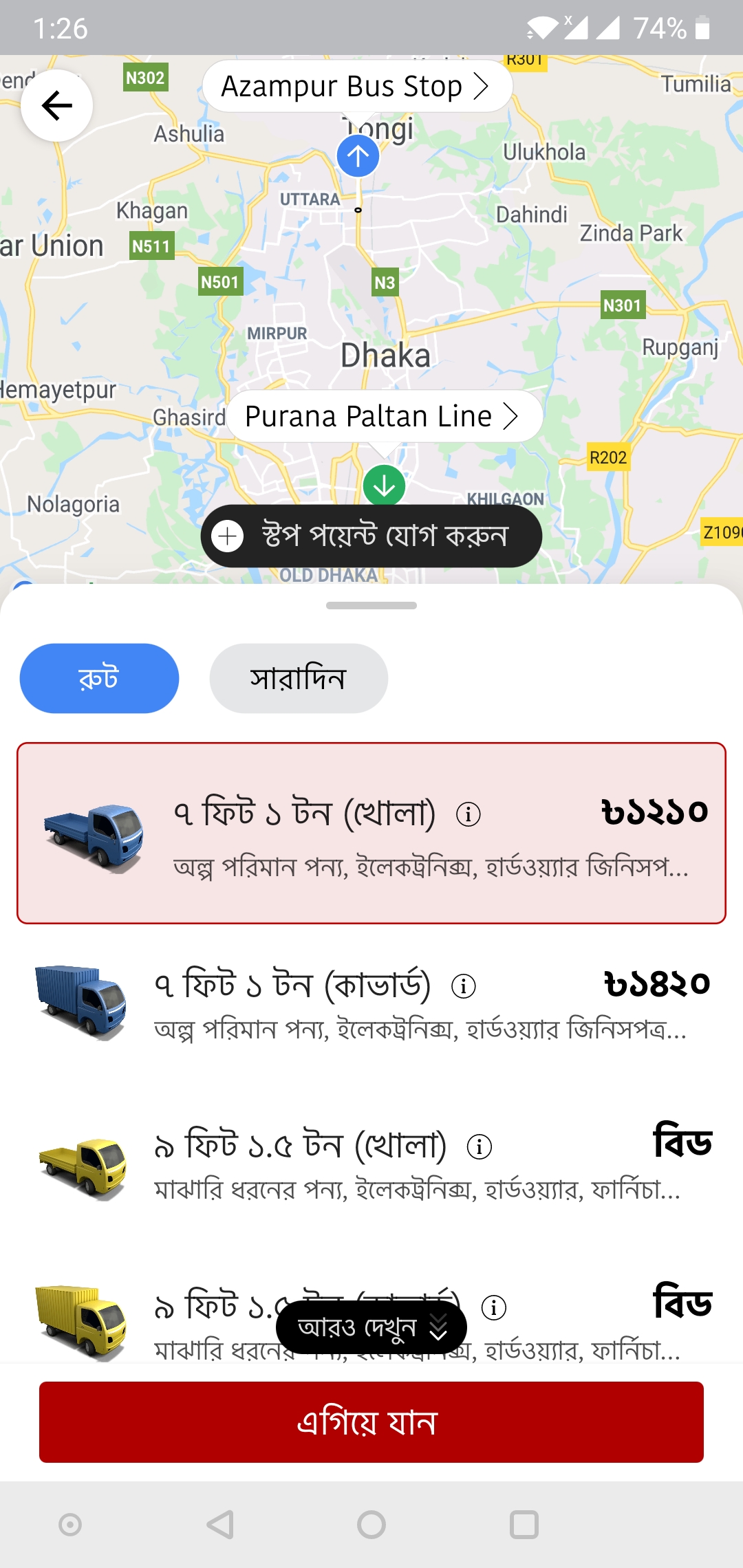Image resolution: width=743 pixels, height=1568 pixels.
Task: Add a stop point with স্টপ পয়েন্ট যোগ করুন
Action: (x=371, y=536)
